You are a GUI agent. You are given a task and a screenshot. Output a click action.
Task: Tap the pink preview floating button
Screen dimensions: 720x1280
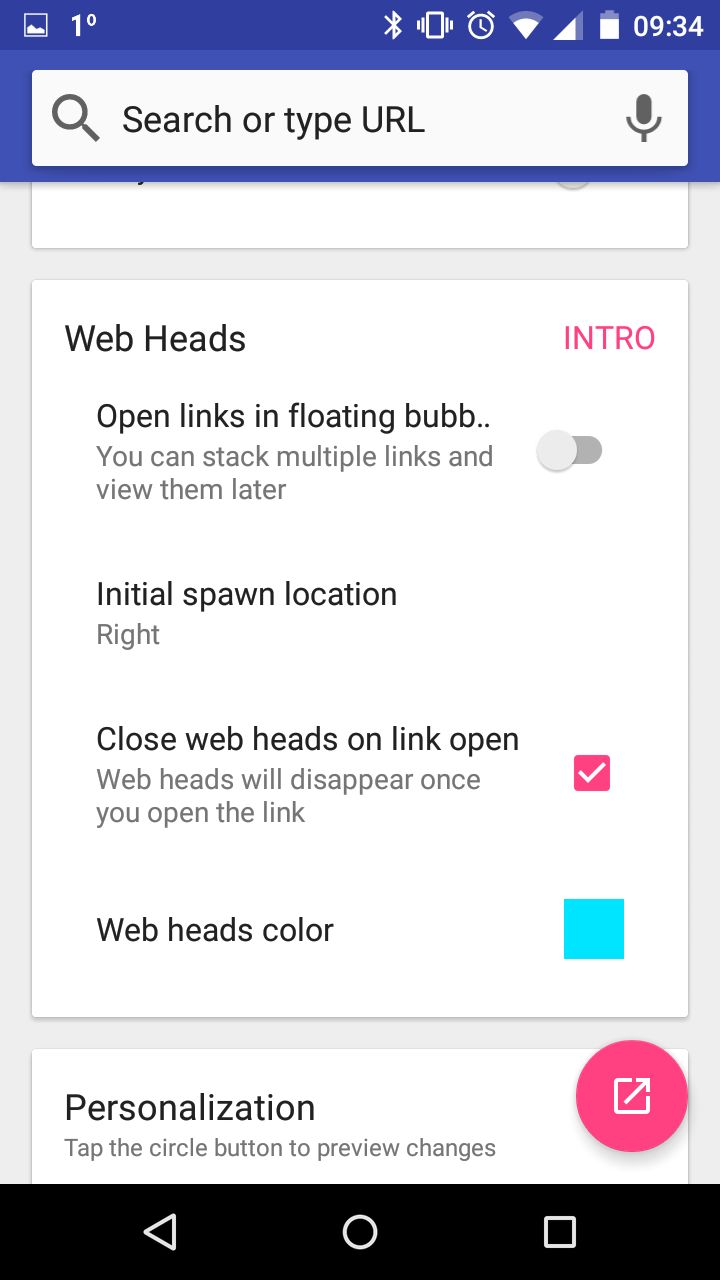[632, 1096]
